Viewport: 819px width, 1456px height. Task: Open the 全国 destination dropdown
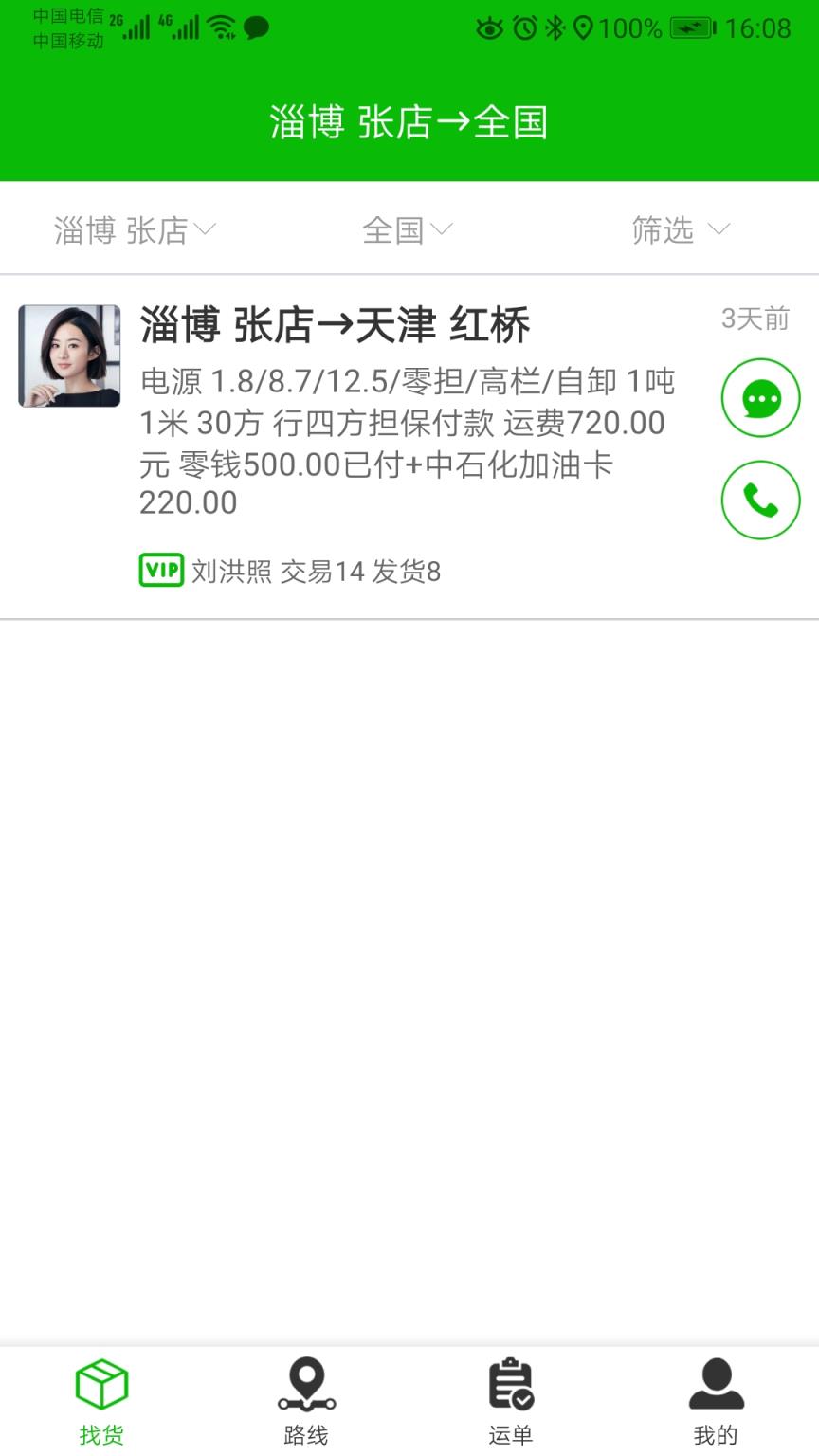[x=406, y=229]
